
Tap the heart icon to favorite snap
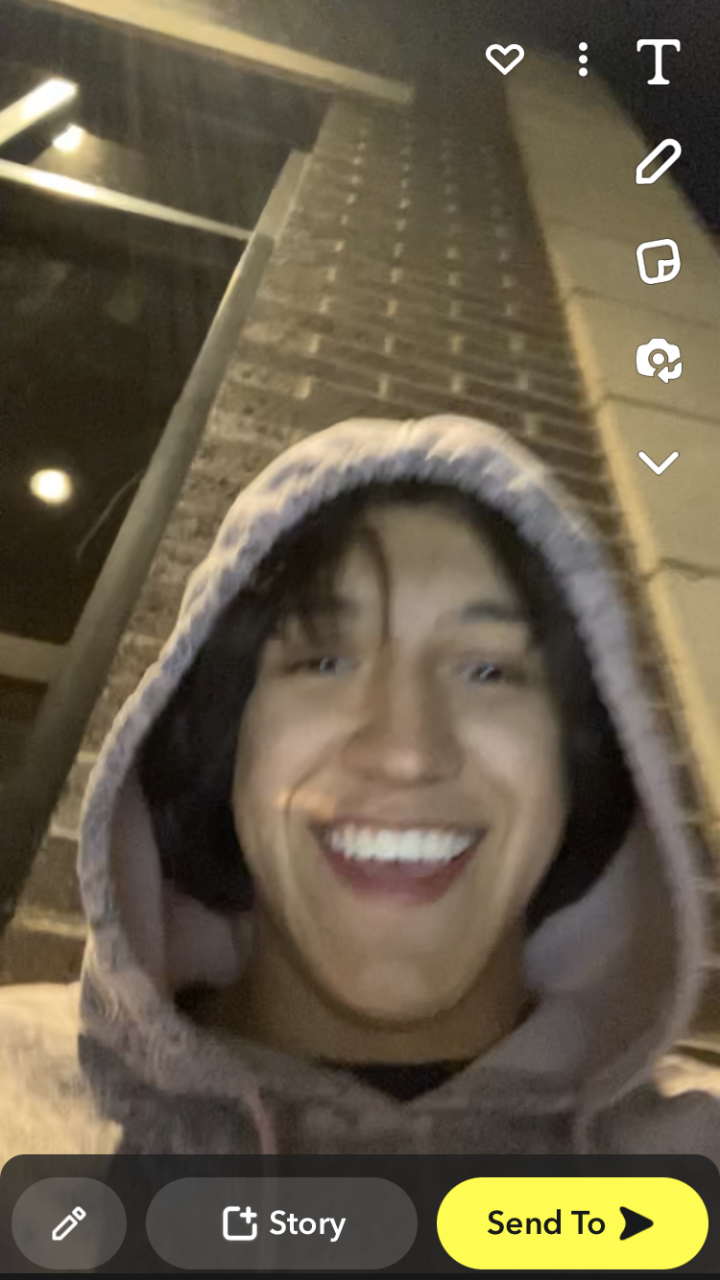(x=505, y=60)
